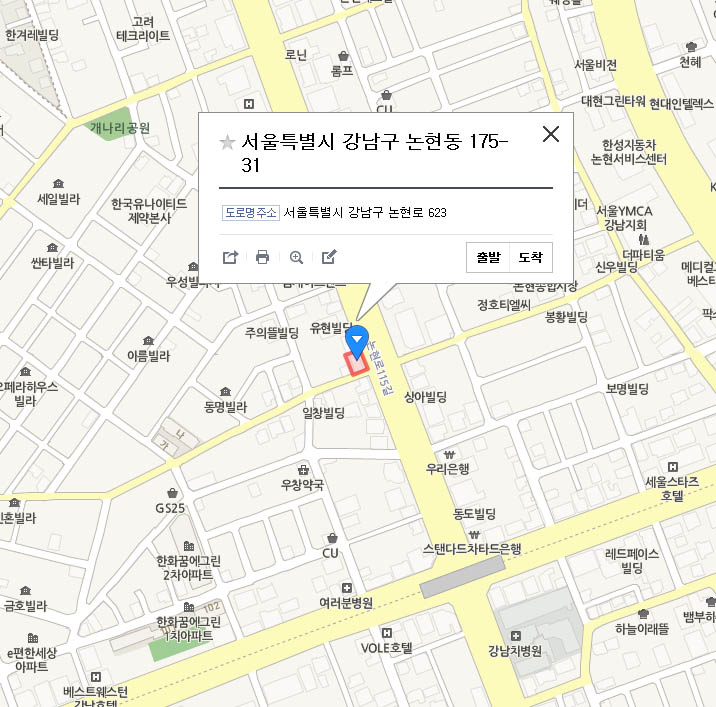Print this location info

pyautogui.click(x=263, y=257)
